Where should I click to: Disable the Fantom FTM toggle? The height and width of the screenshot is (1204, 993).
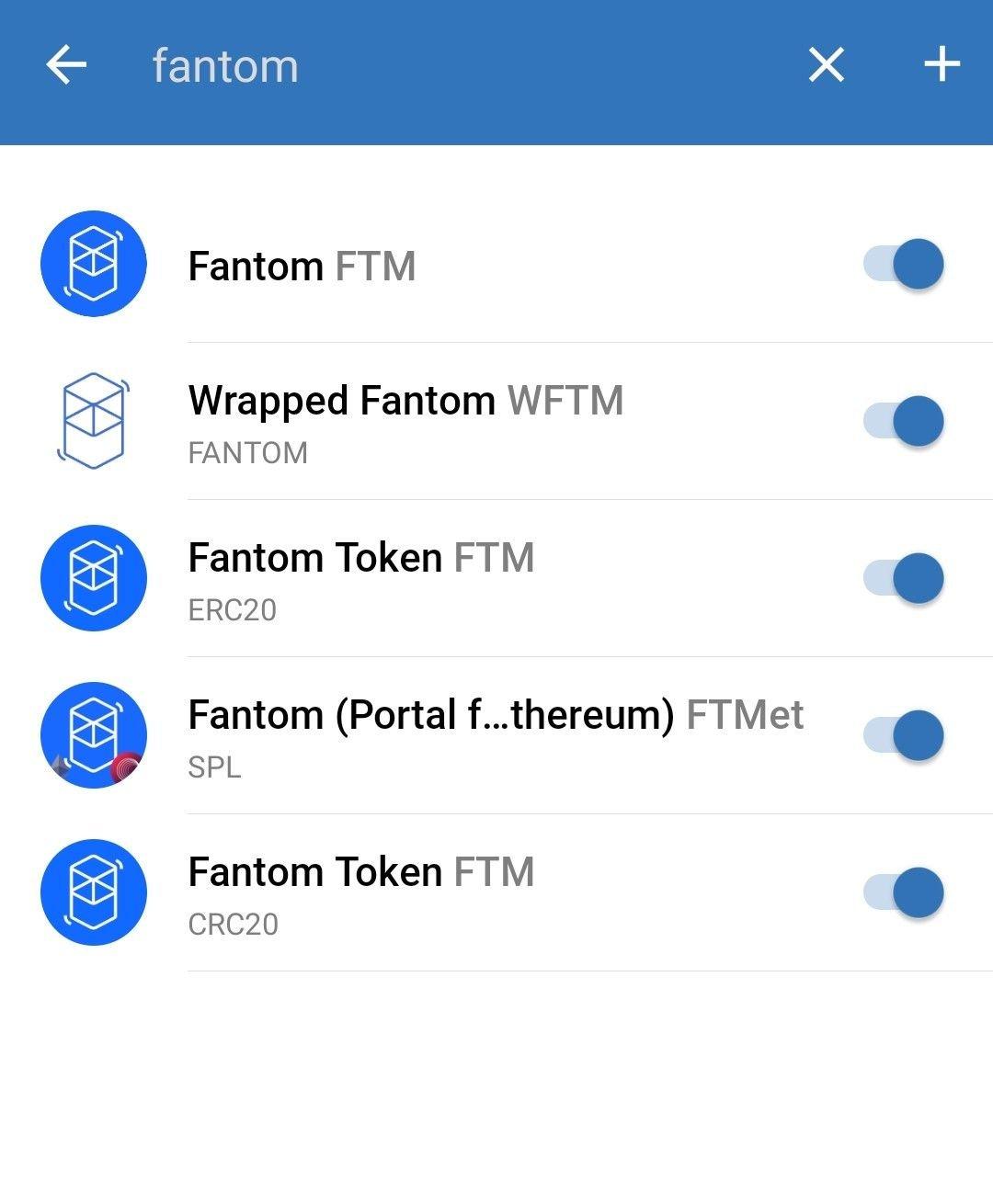point(901,264)
